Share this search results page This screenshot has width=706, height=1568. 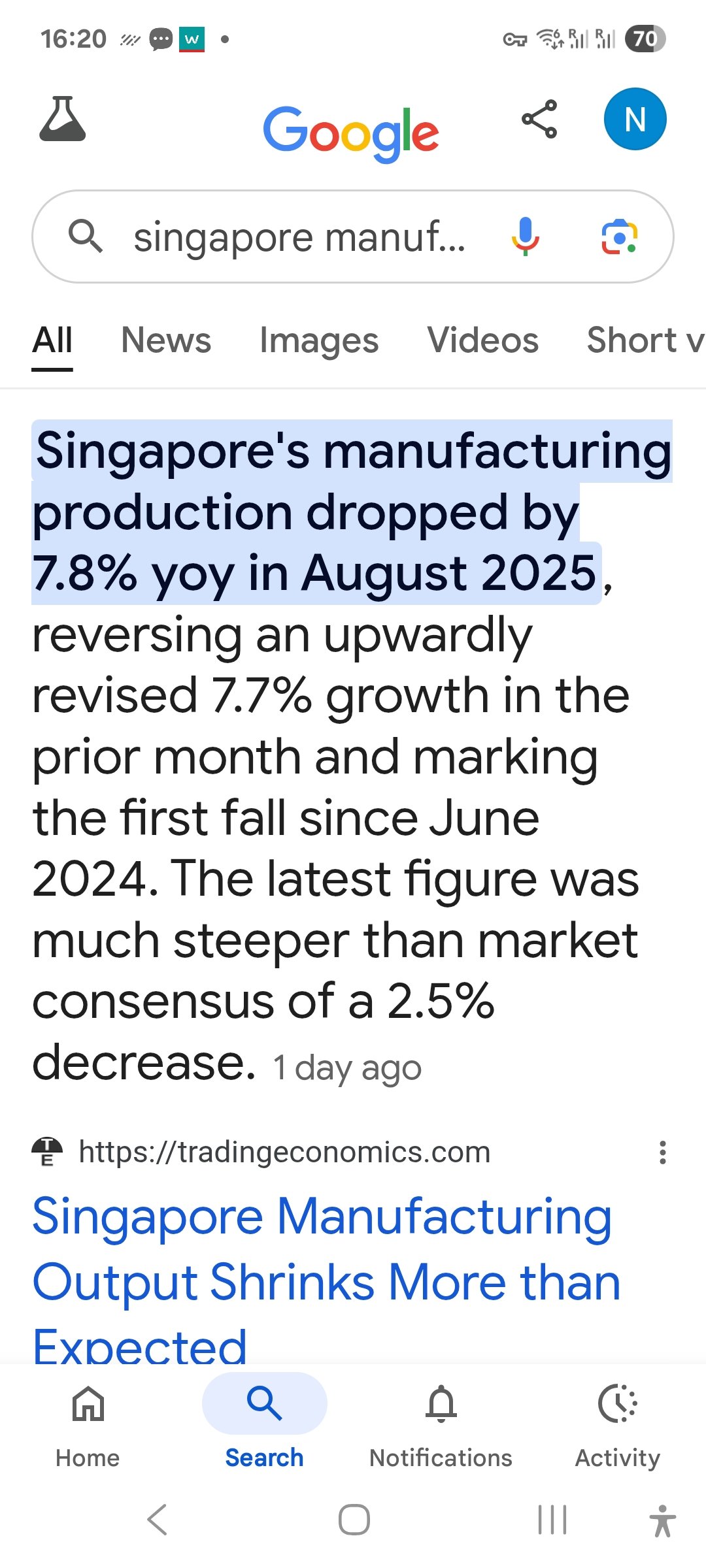pos(539,119)
